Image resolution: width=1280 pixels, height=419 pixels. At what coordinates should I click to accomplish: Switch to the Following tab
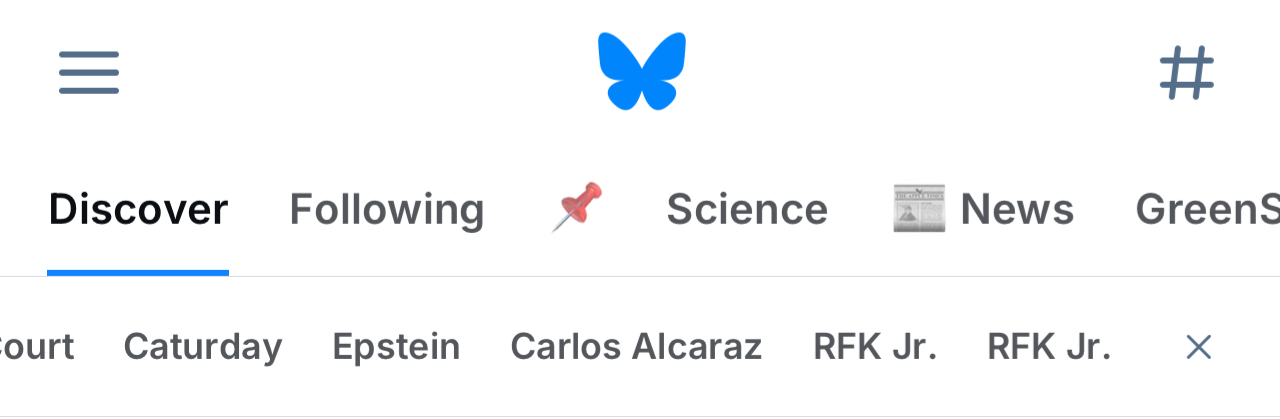point(387,210)
